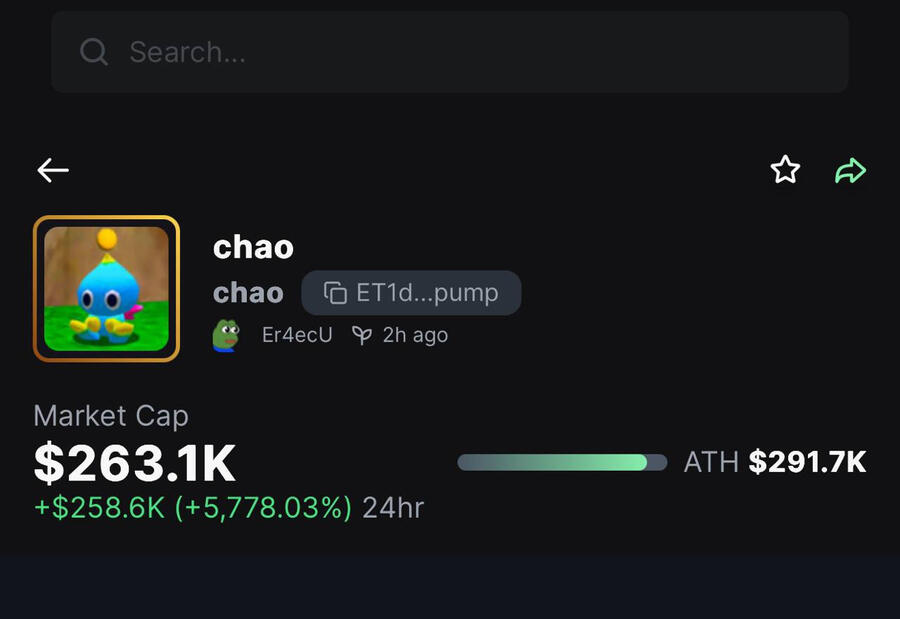Open the chao token image

tap(106, 288)
